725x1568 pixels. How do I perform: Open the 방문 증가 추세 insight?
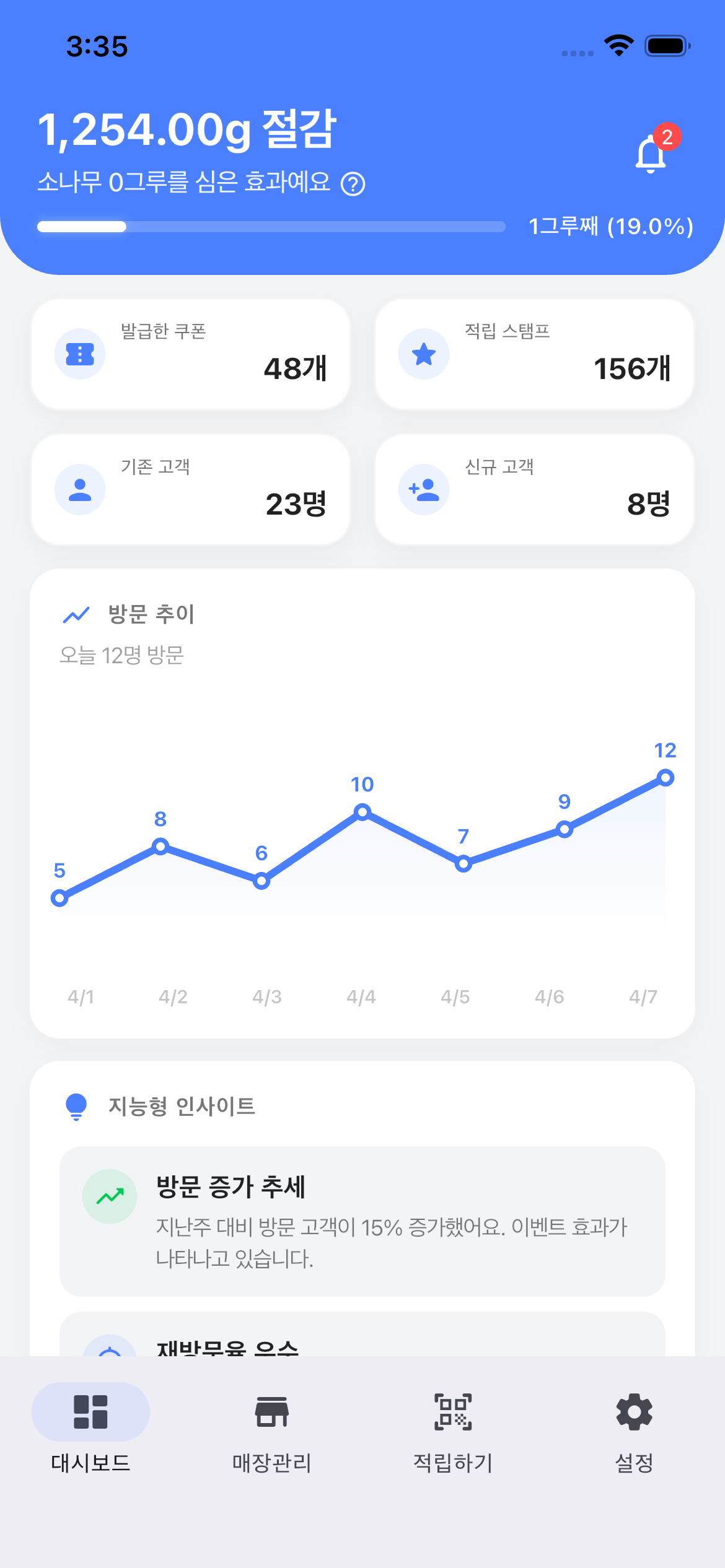pos(362,1221)
